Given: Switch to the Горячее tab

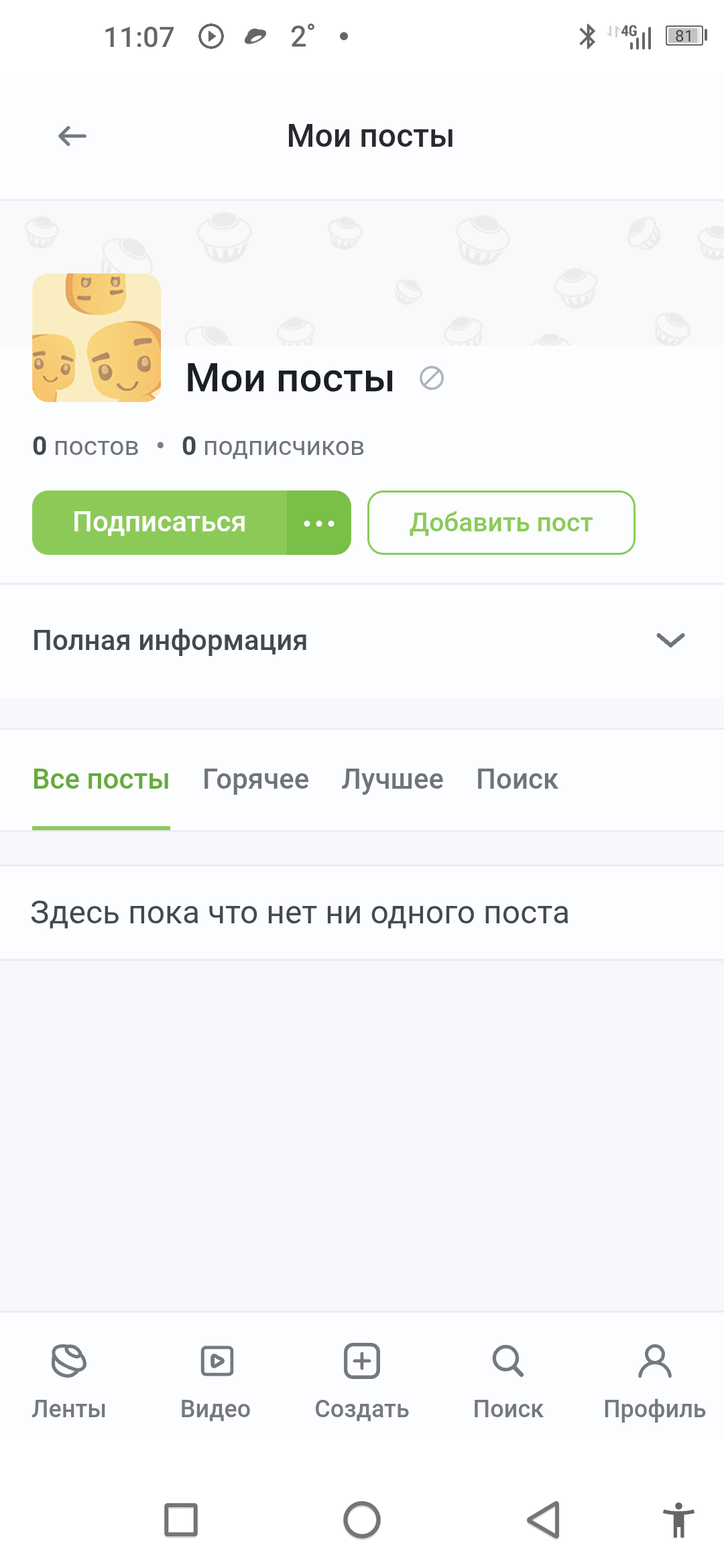Looking at the screenshot, I should pos(257,779).
